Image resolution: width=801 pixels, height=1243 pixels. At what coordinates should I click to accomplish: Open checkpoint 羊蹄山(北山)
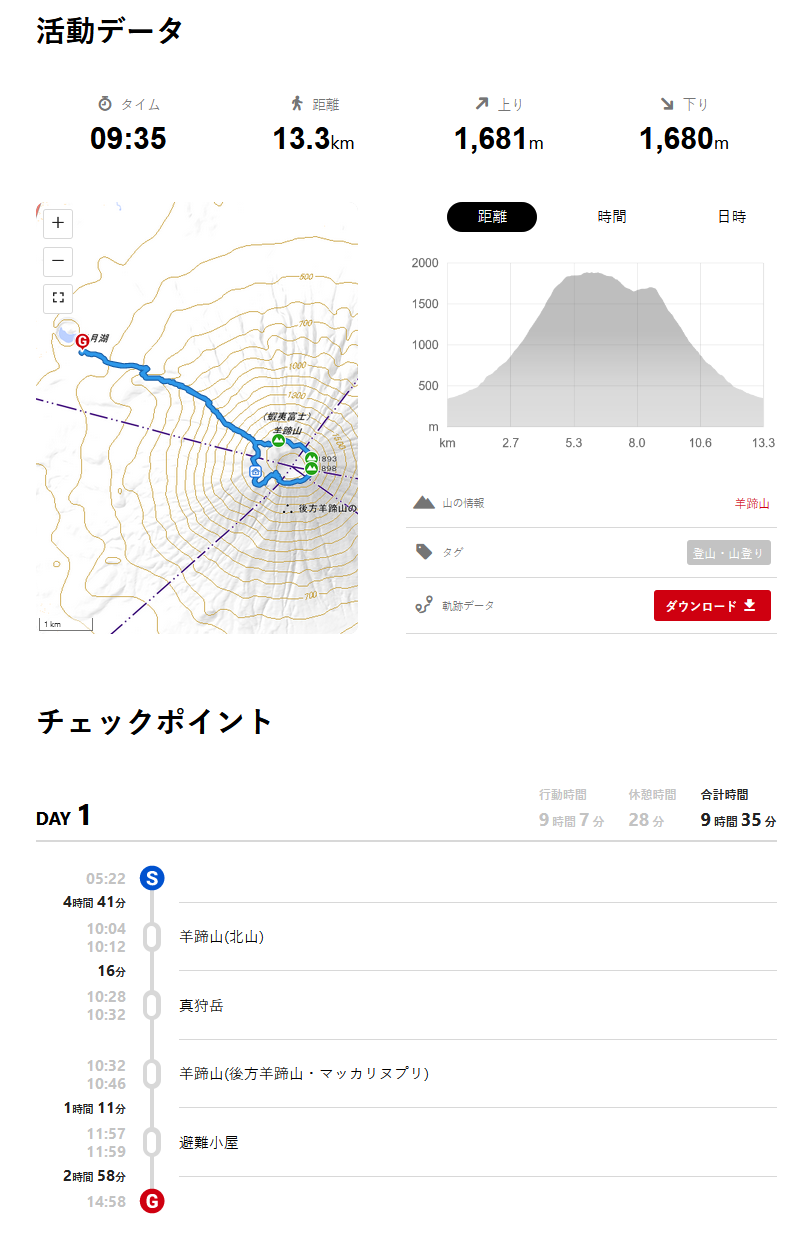tap(221, 937)
